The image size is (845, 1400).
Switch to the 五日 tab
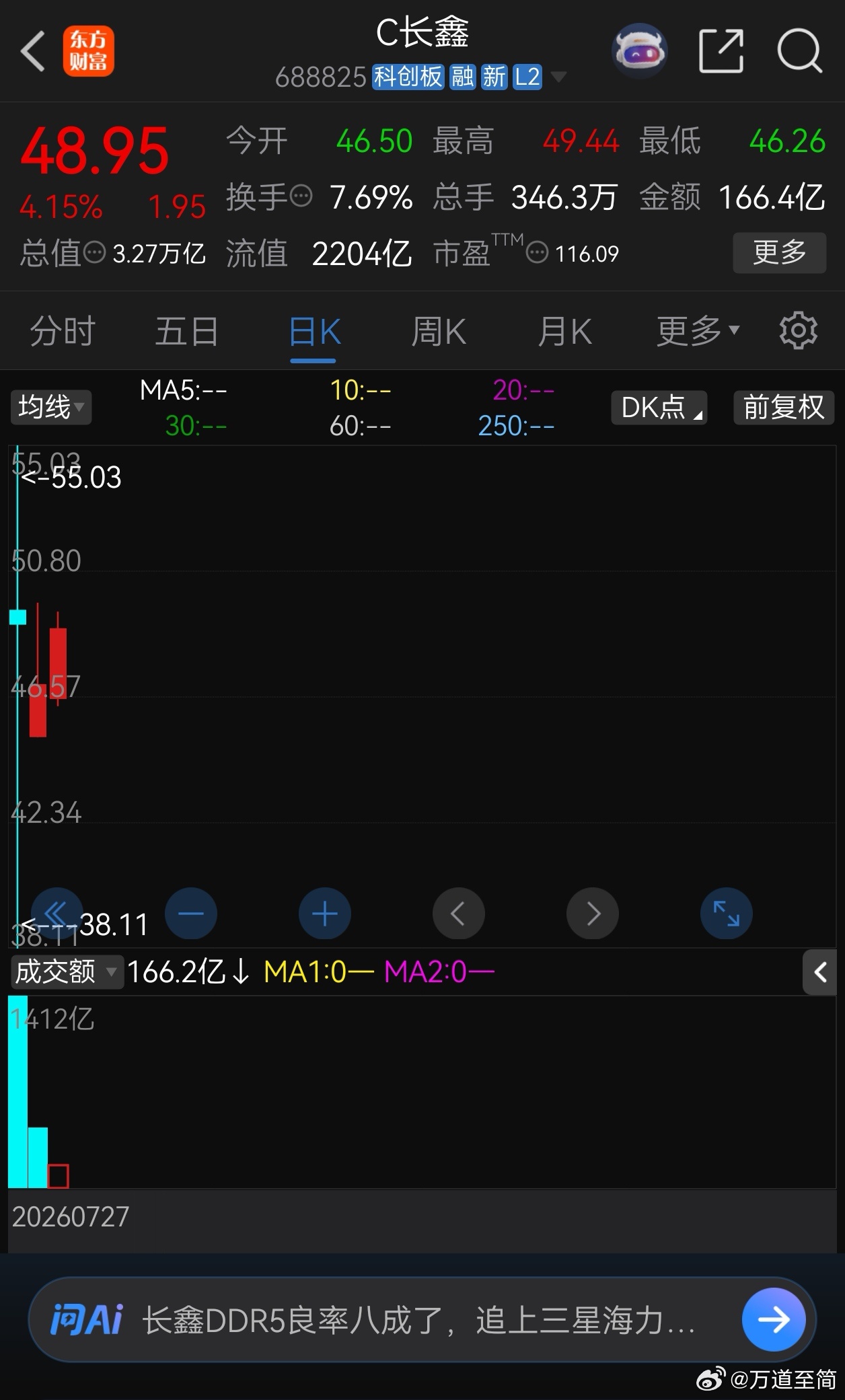[x=187, y=332]
